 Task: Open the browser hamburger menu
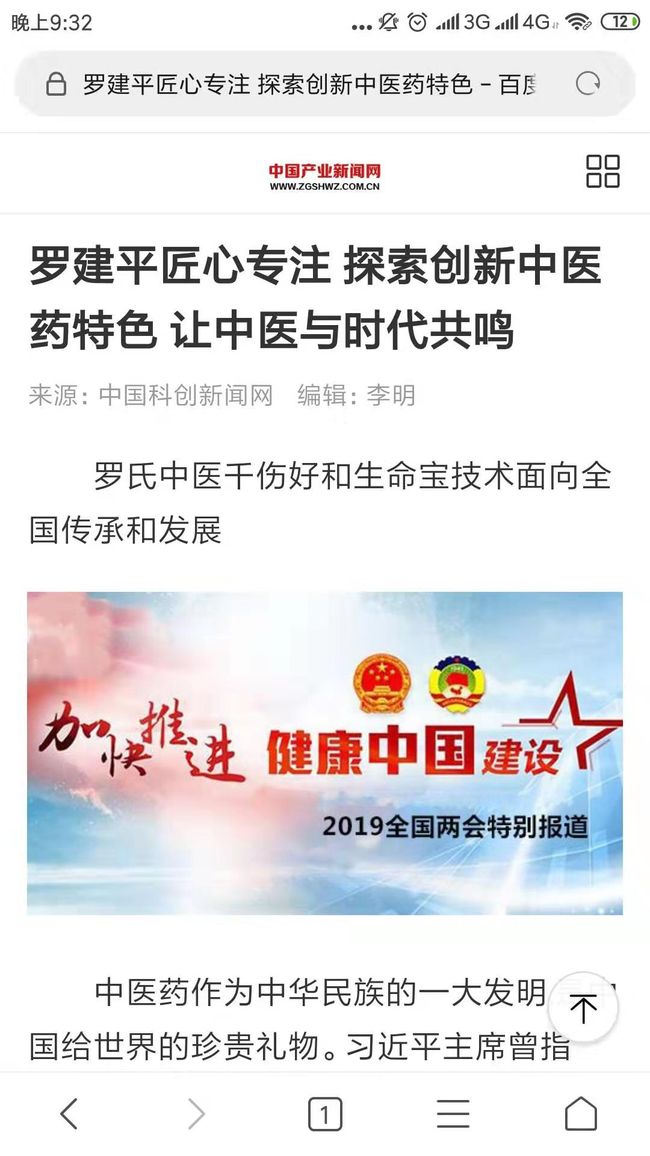[452, 1113]
